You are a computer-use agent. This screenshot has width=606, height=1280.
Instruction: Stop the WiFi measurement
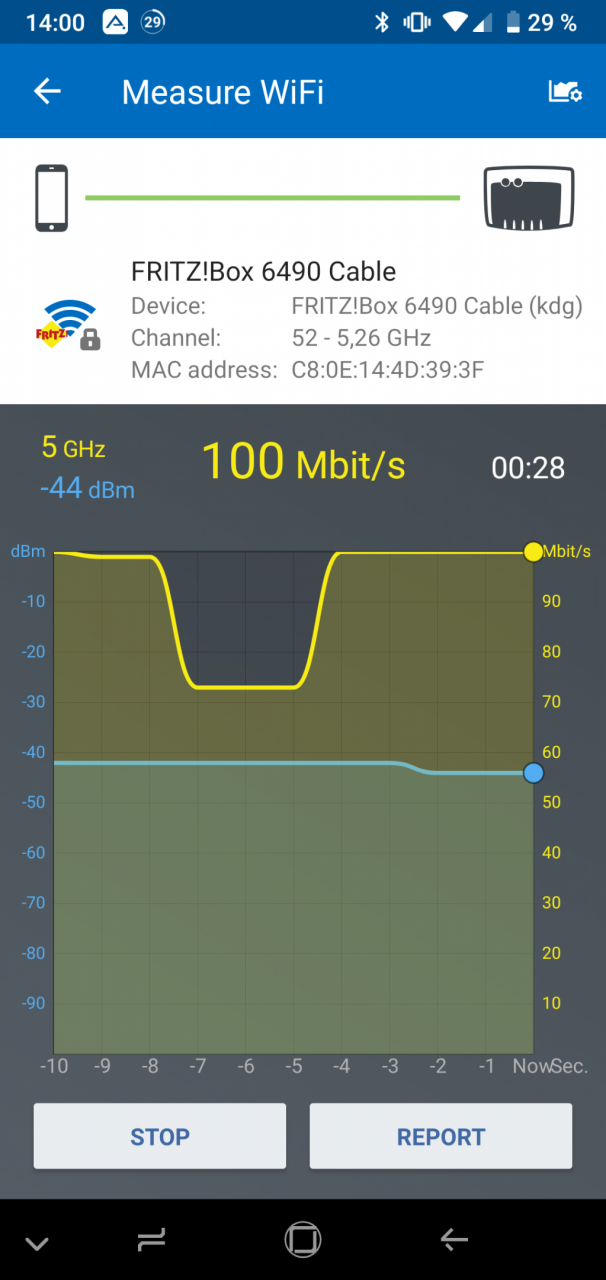tap(160, 1136)
